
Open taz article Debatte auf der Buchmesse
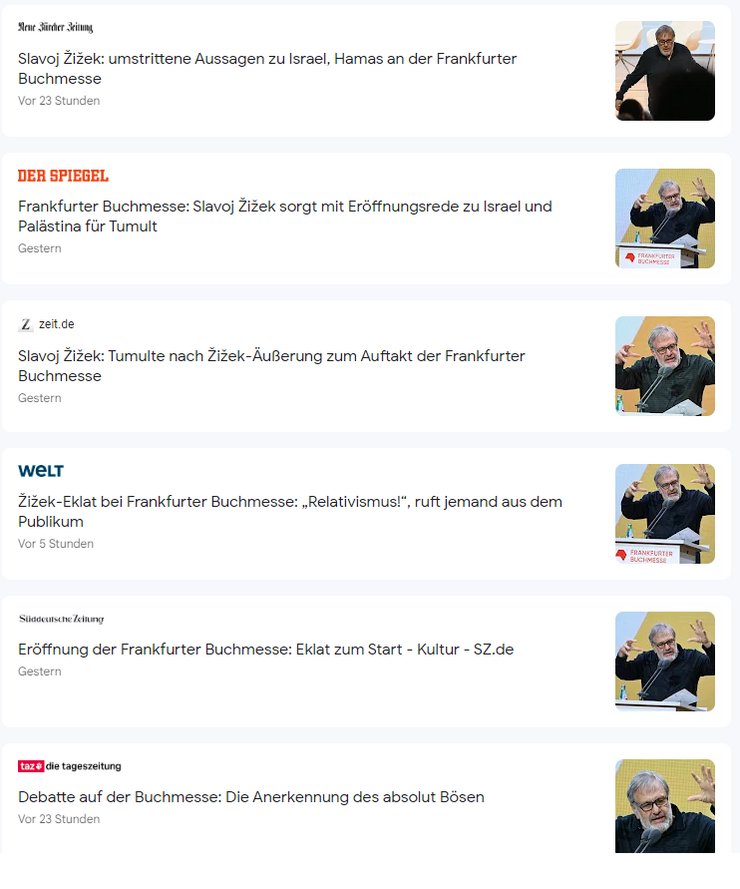click(251, 797)
